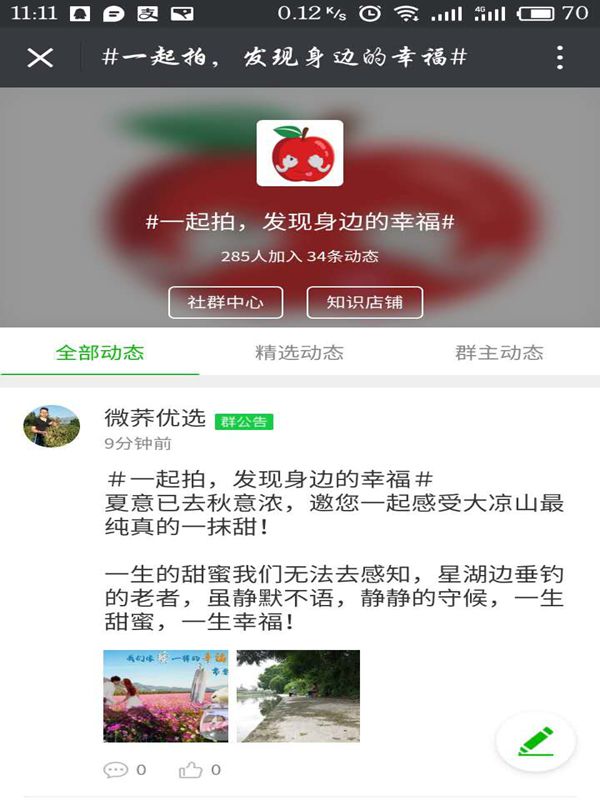The width and height of the screenshot is (600, 800).
Task: Close the page with the X icon
Action: [x=40, y=58]
